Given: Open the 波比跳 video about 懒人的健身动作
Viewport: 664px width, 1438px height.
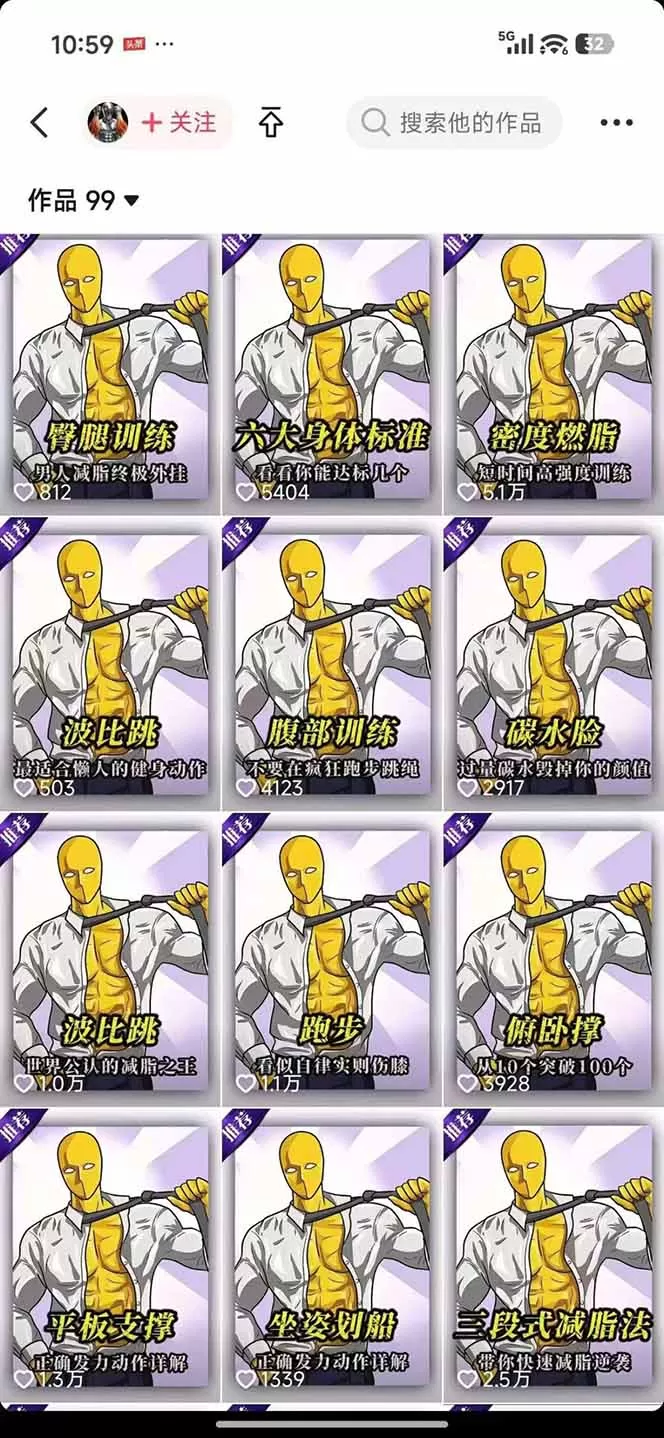Looking at the screenshot, I should pyautogui.click(x=110, y=664).
